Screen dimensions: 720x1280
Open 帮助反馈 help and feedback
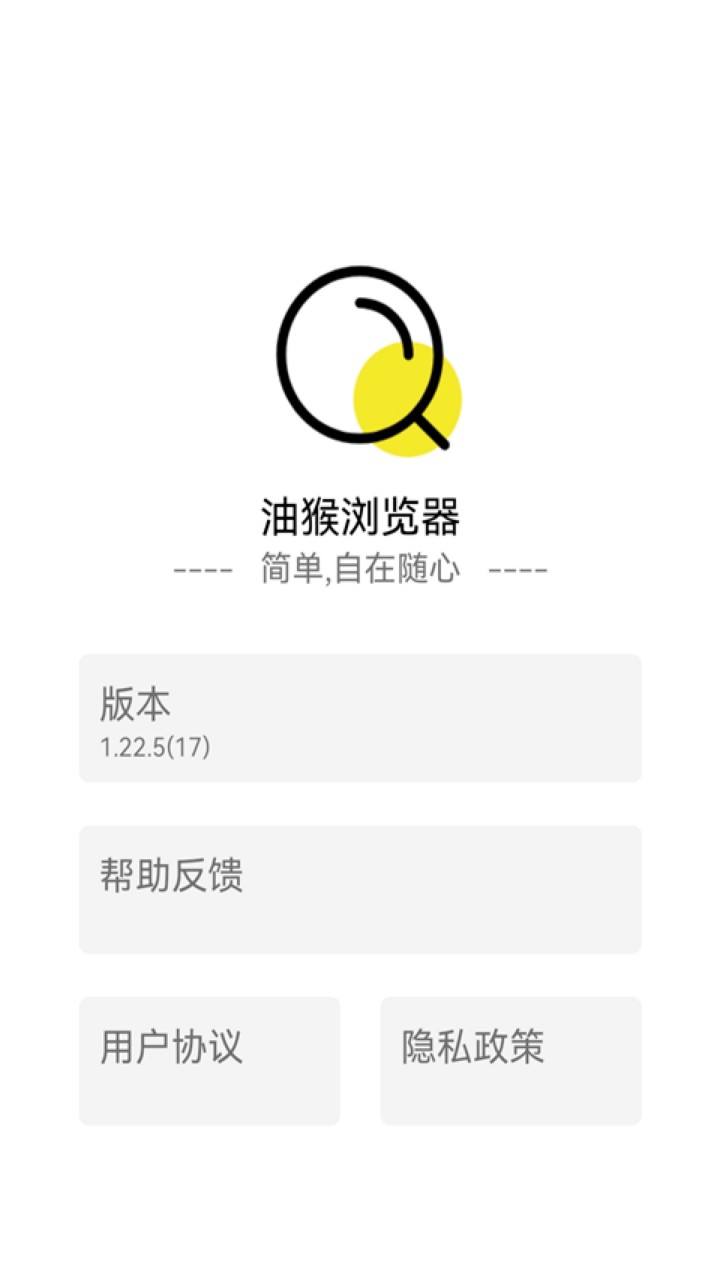click(x=360, y=889)
